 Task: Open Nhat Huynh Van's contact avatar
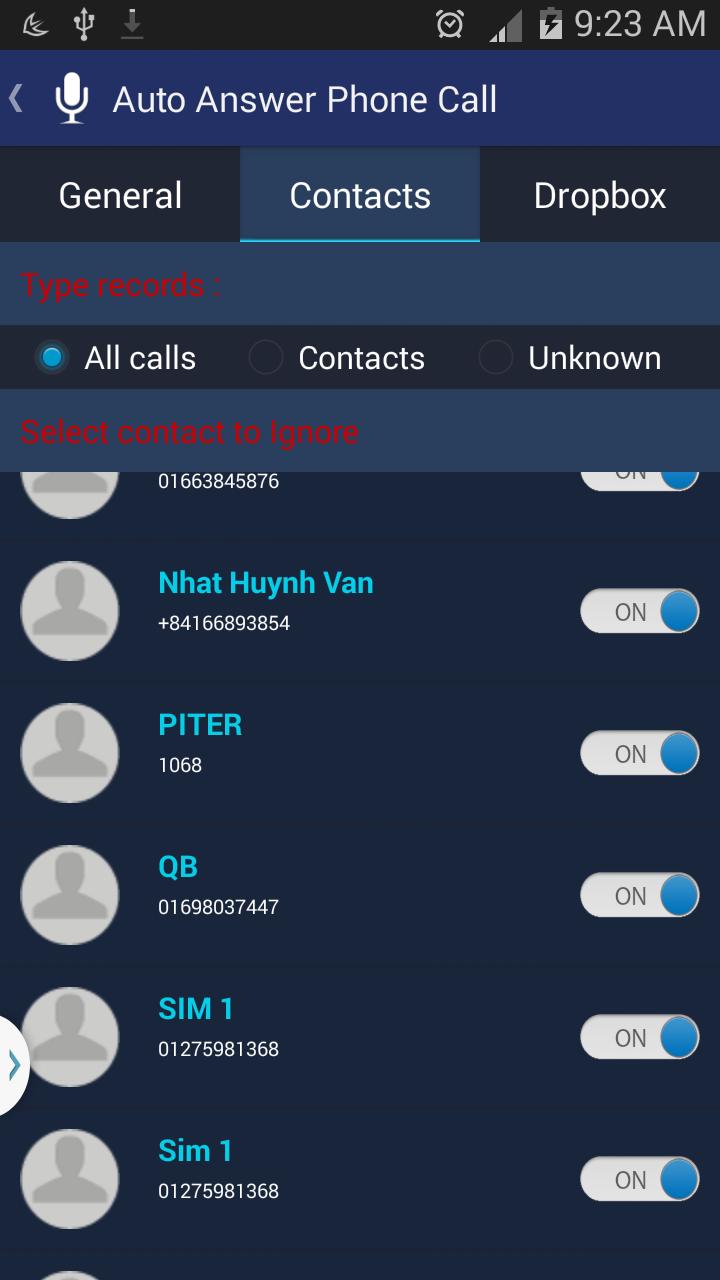coord(70,611)
